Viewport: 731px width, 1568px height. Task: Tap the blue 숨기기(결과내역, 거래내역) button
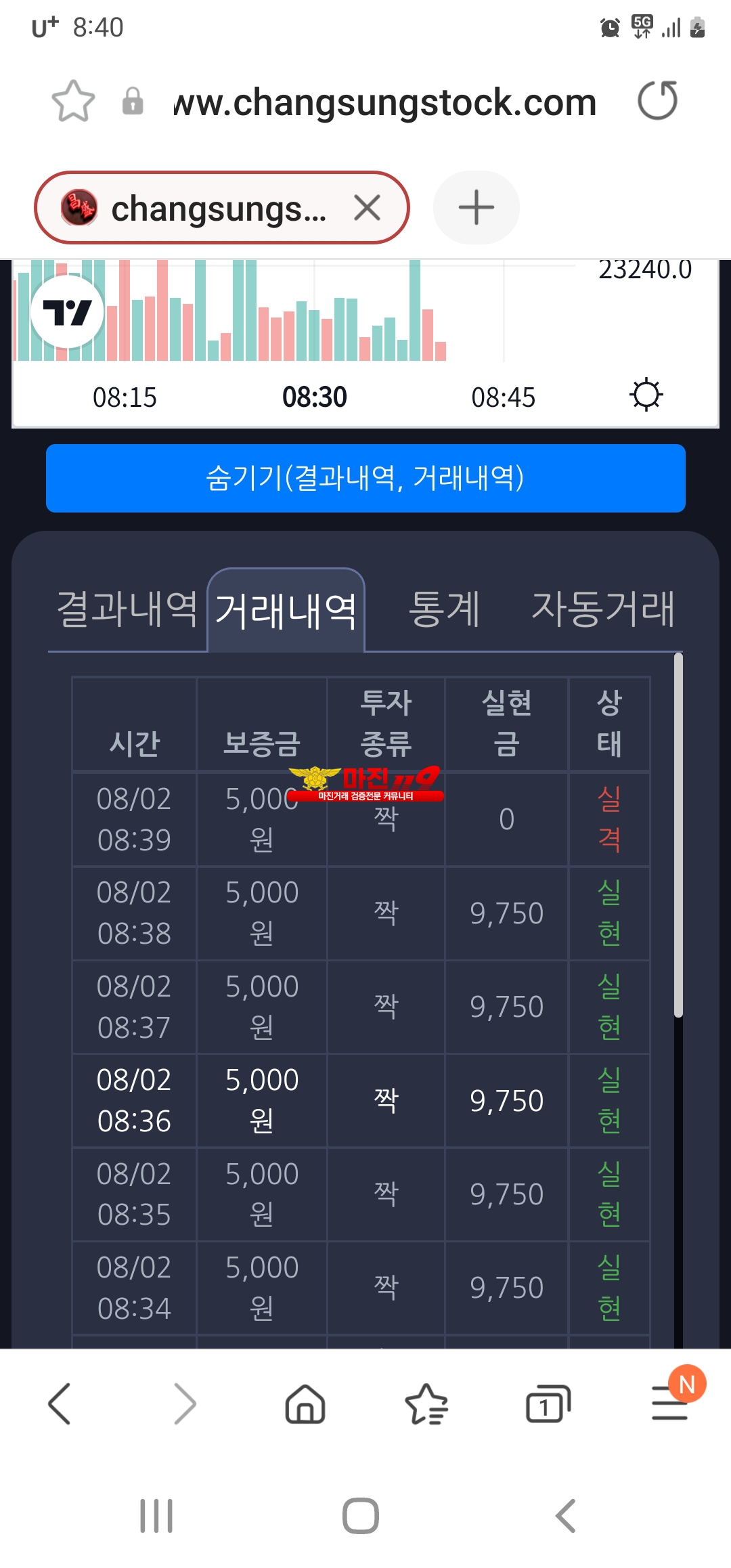pyautogui.click(x=365, y=478)
